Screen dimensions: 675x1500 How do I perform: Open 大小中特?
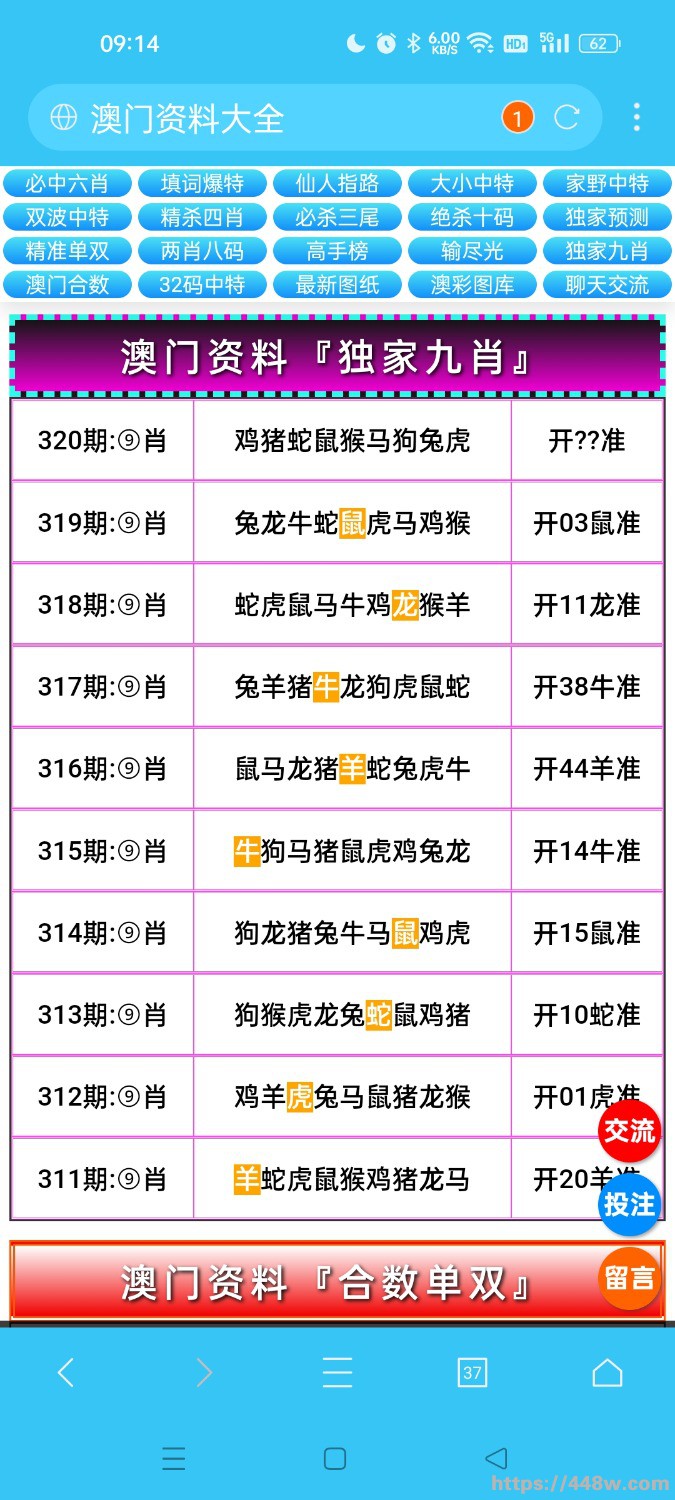[x=472, y=184]
